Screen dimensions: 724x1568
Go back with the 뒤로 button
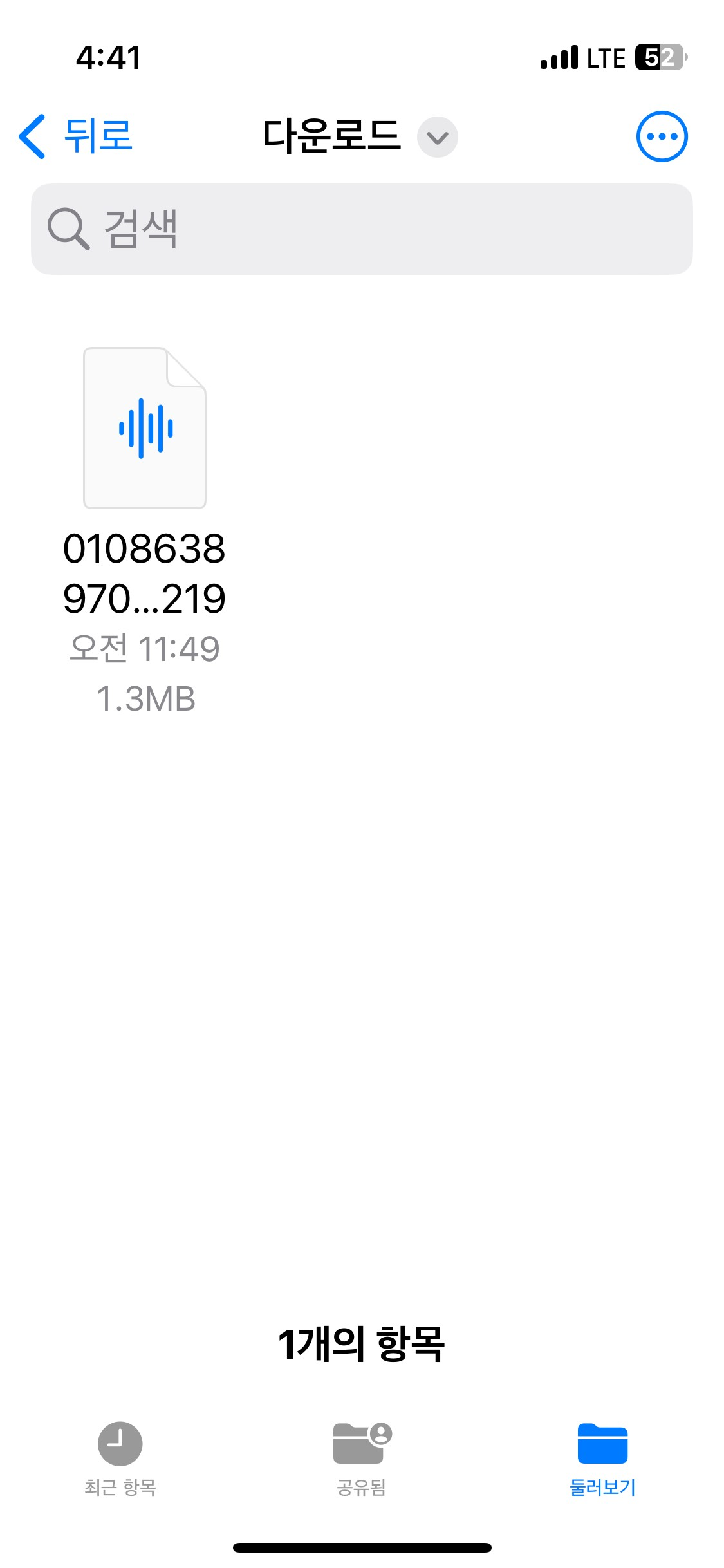(76, 136)
